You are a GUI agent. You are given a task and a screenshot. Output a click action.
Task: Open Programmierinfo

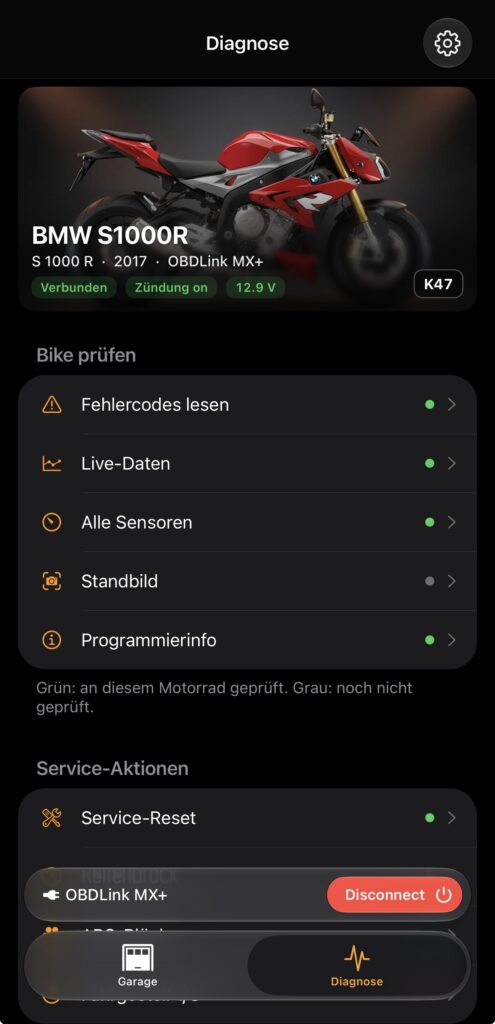click(248, 640)
